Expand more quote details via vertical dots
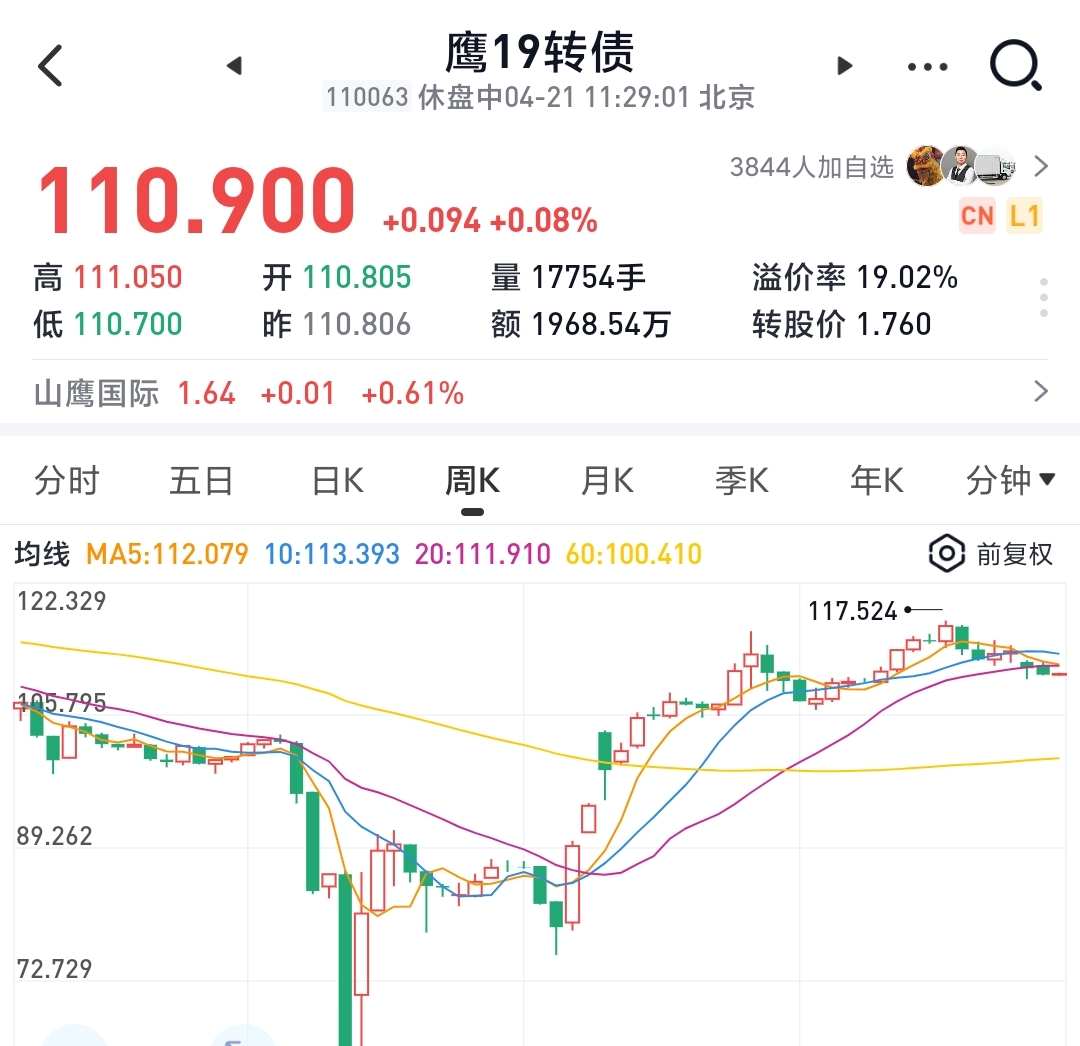Screen dimensions: 1080x1046 pyautogui.click(x=1043, y=298)
